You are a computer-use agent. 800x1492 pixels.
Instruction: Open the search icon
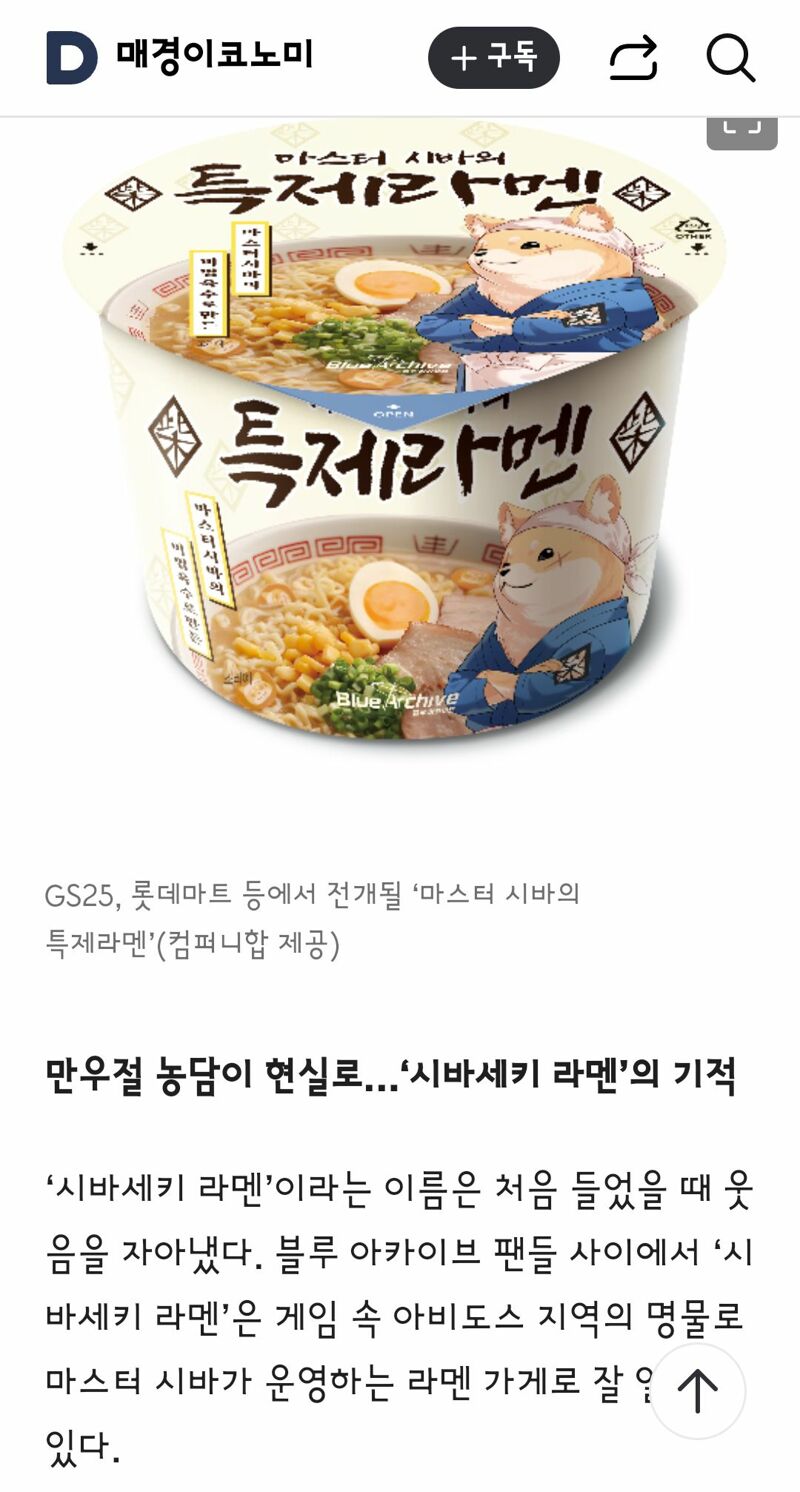click(x=730, y=58)
